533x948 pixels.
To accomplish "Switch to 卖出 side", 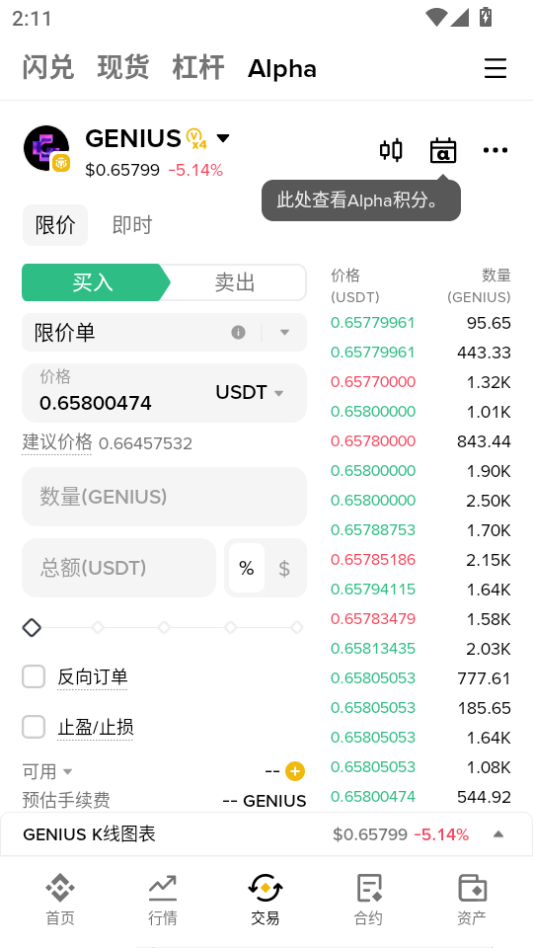I will pyautogui.click(x=235, y=282).
